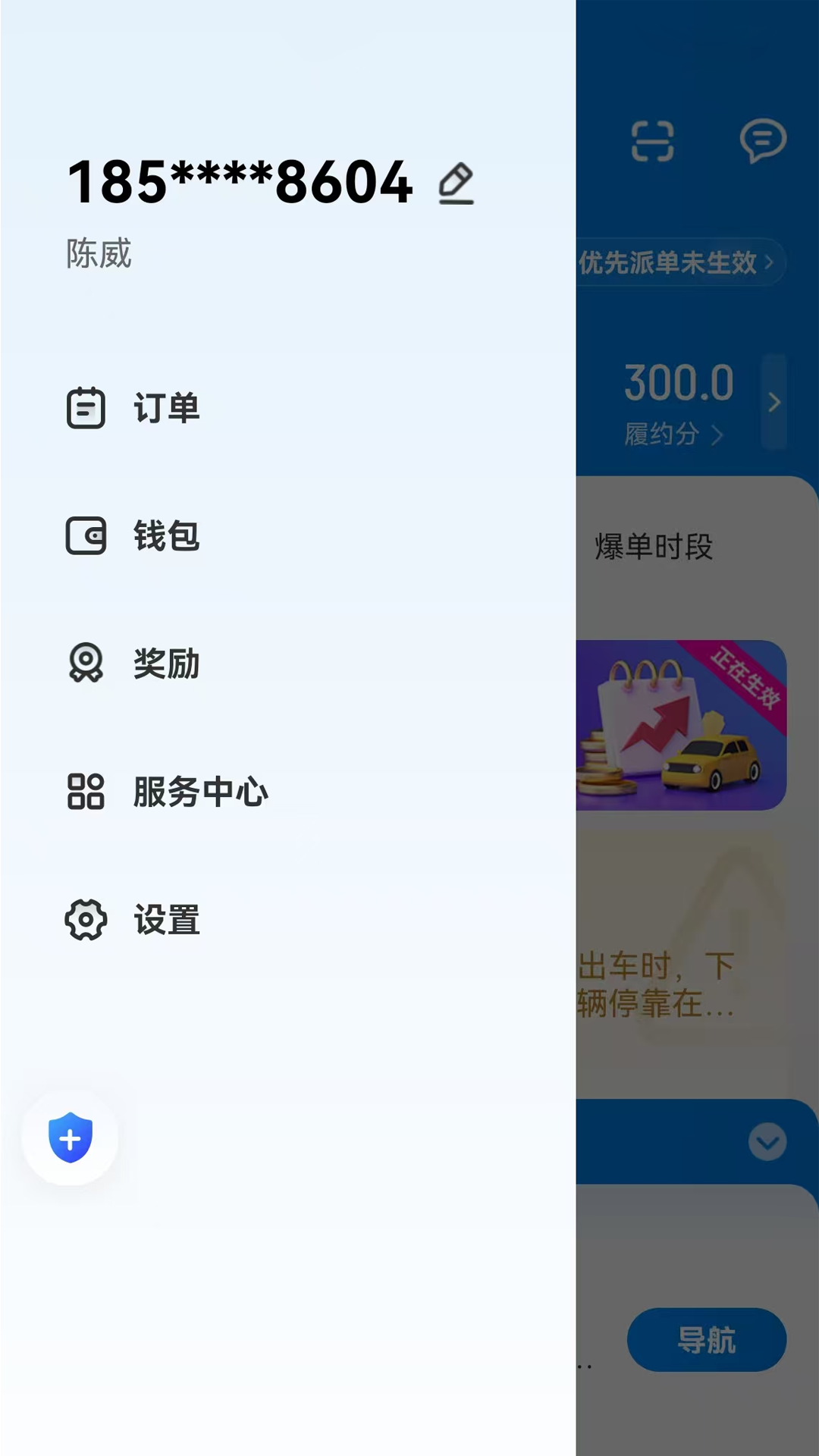Open the chat message bubble icon

(765, 141)
